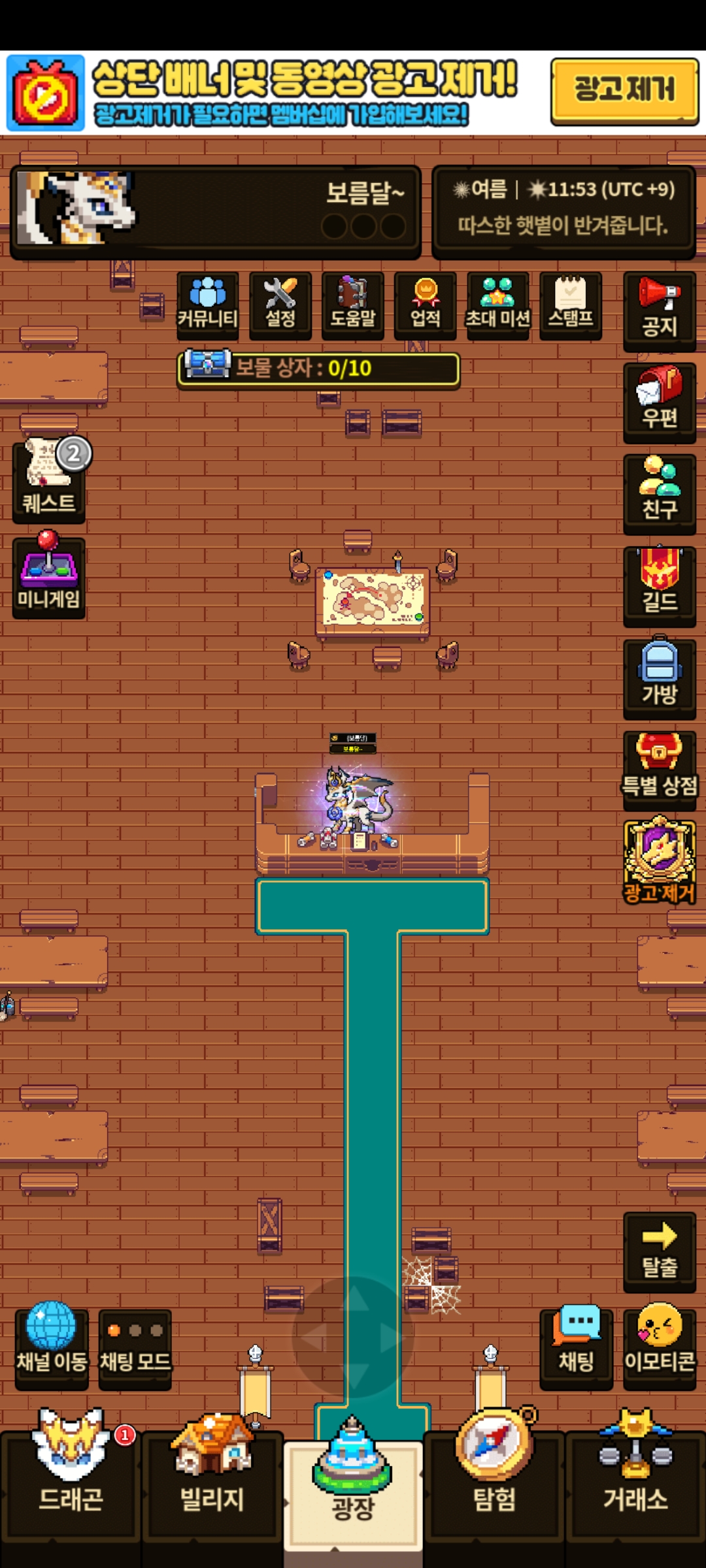Open 설정 settings

pyautogui.click(x=280, y=304)
